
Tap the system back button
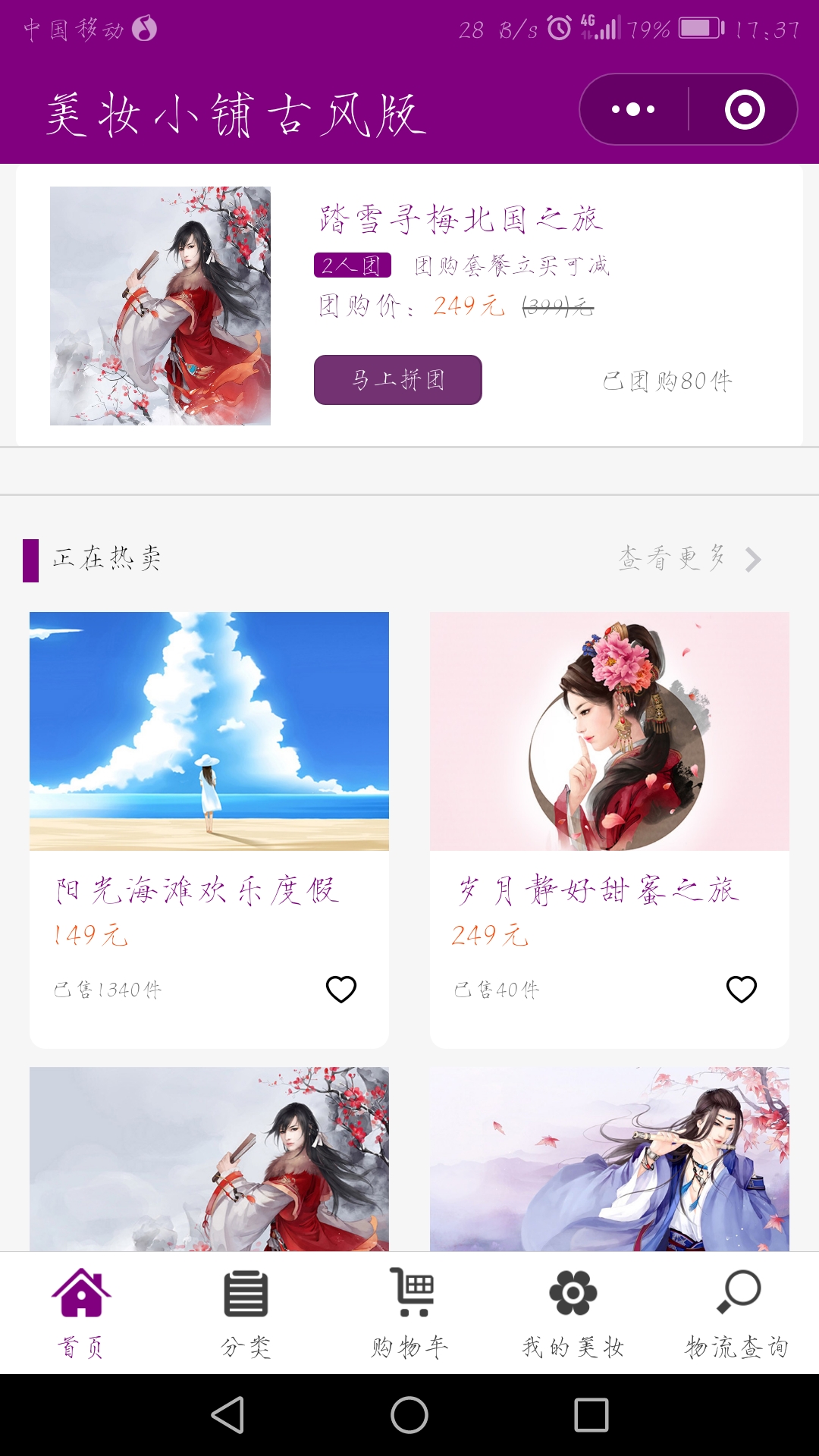click(x=227, y=1415)
